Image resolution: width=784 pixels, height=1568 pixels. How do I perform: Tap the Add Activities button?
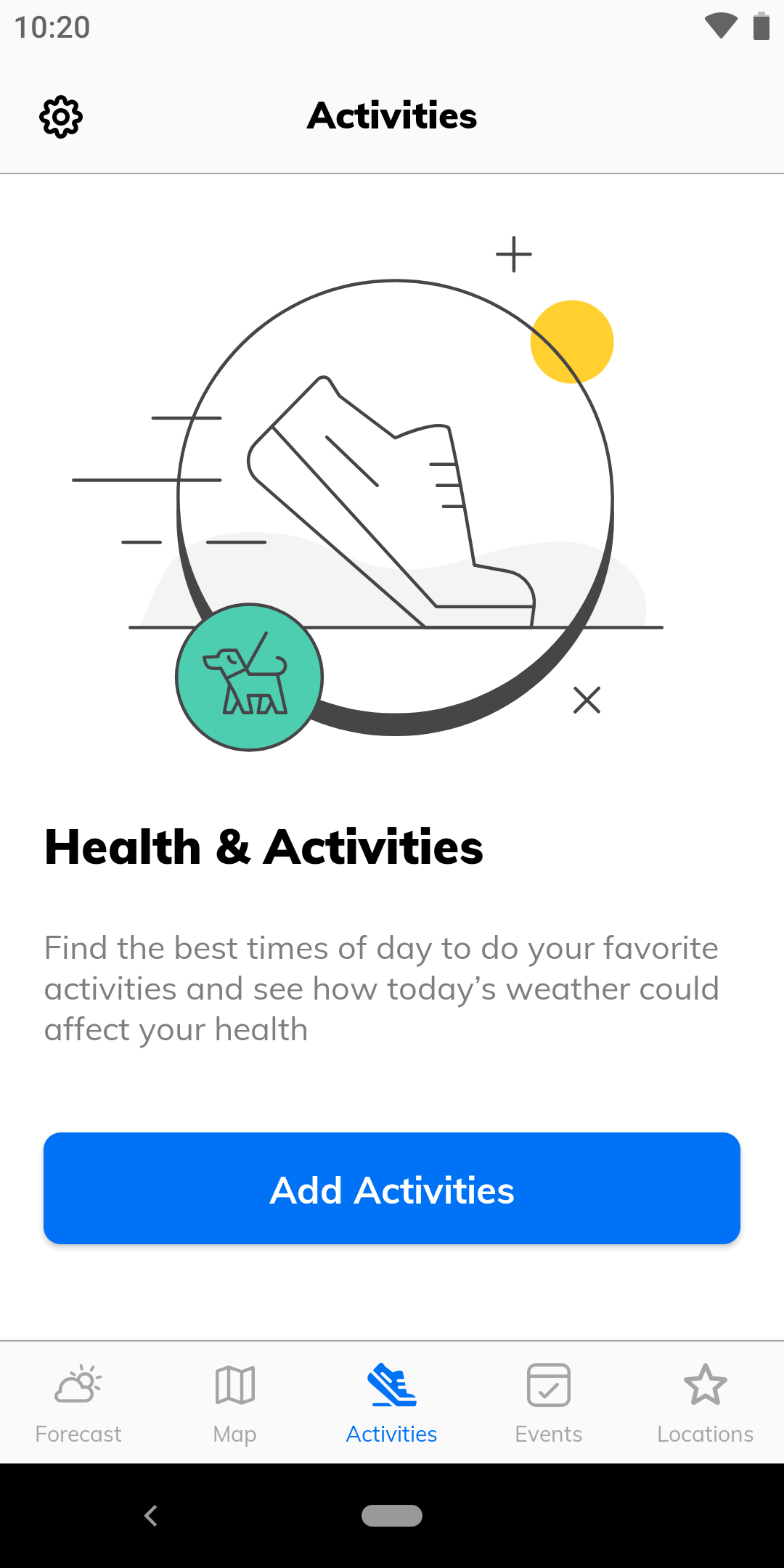[392, 1188]
